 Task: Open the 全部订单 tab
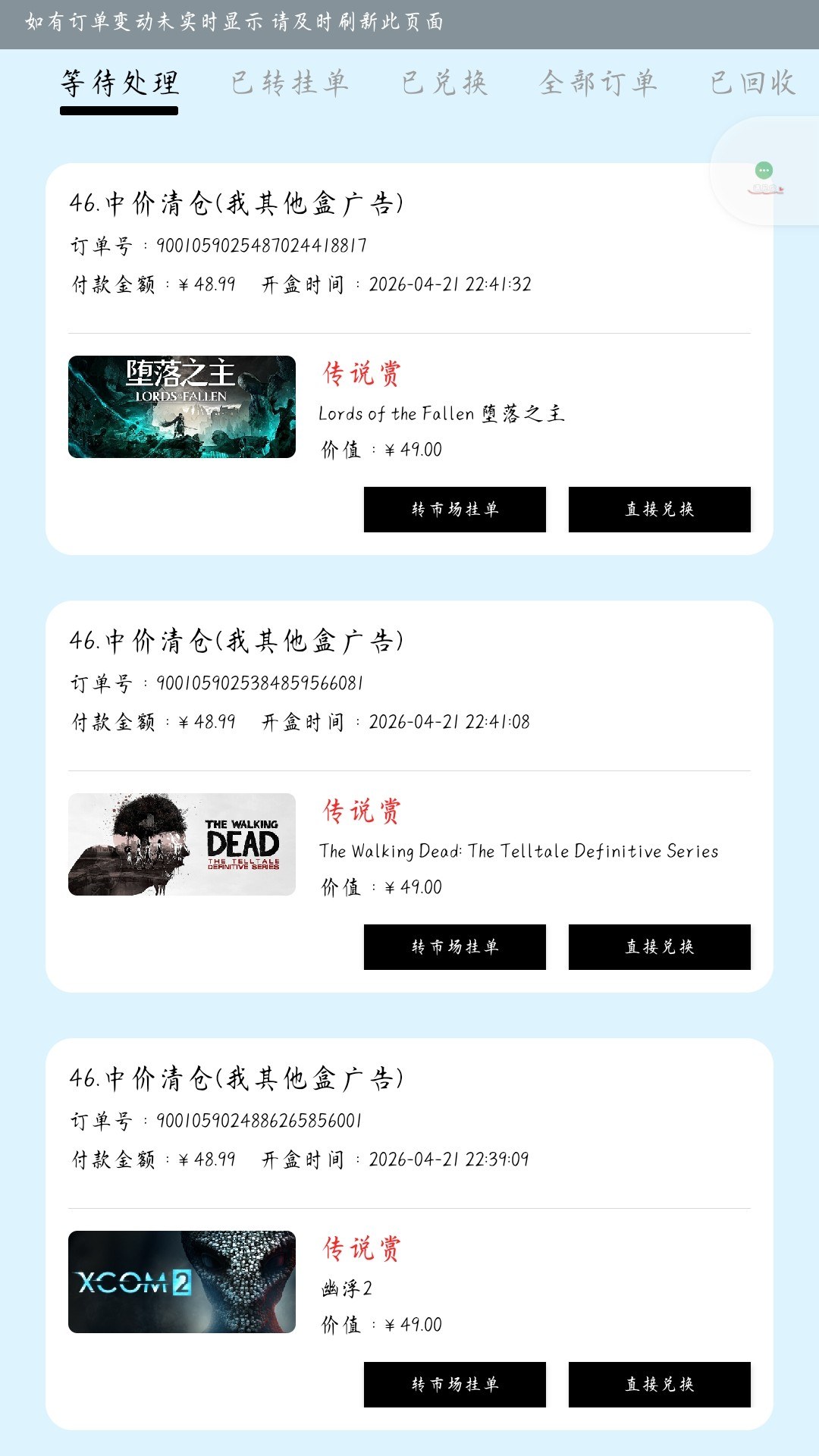pos(598,83)
